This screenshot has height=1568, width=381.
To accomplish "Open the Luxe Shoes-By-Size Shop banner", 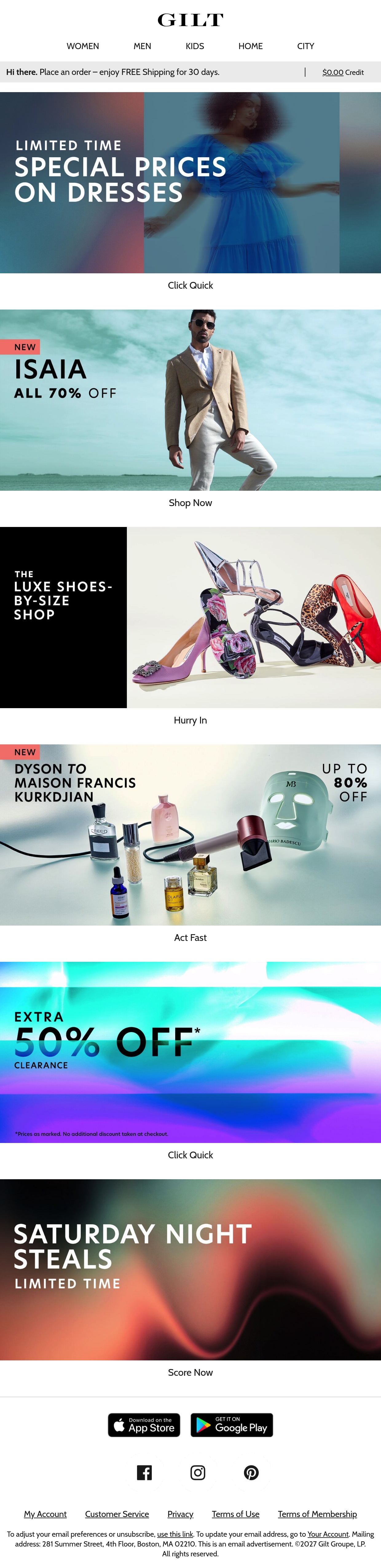I will (190, 617).
